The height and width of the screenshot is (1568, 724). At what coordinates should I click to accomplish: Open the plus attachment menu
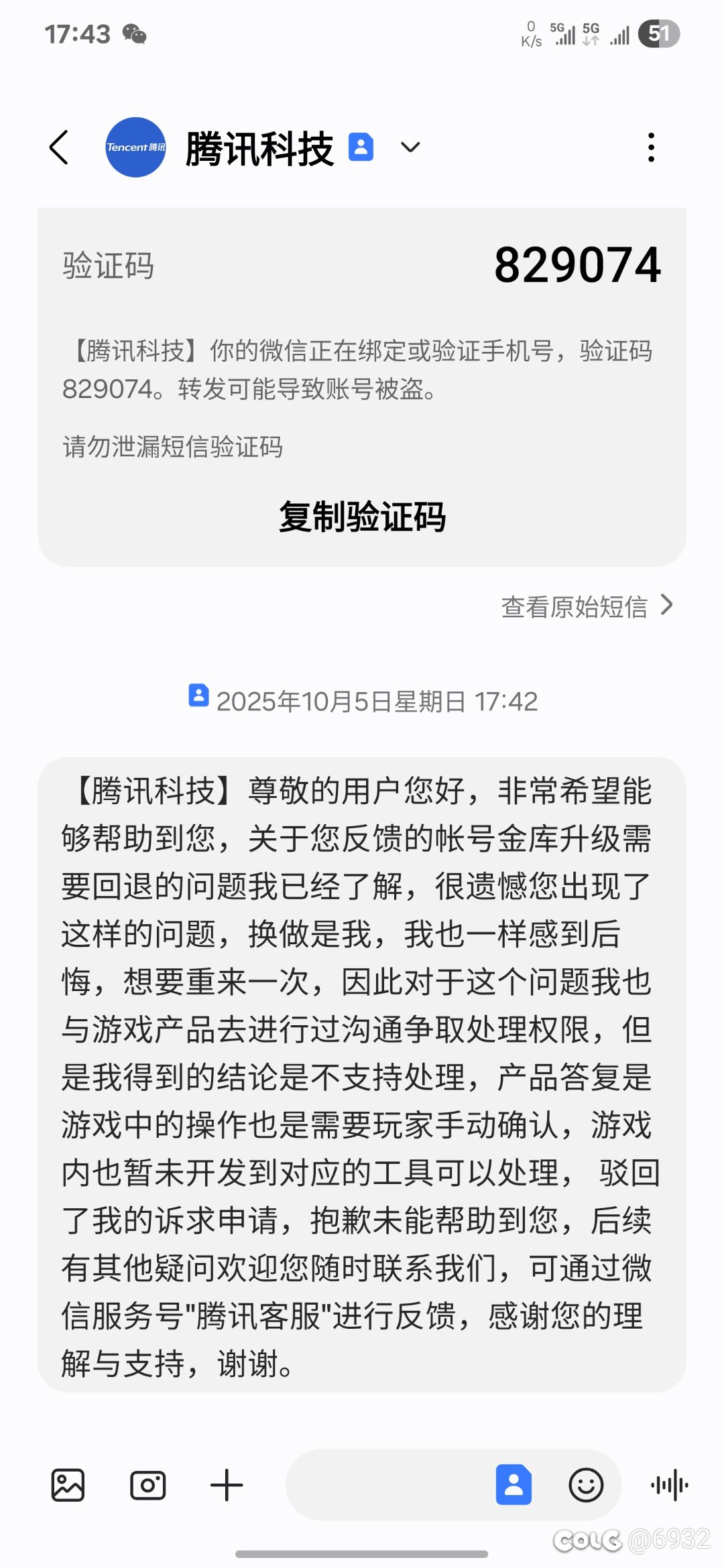point(227,1486)
